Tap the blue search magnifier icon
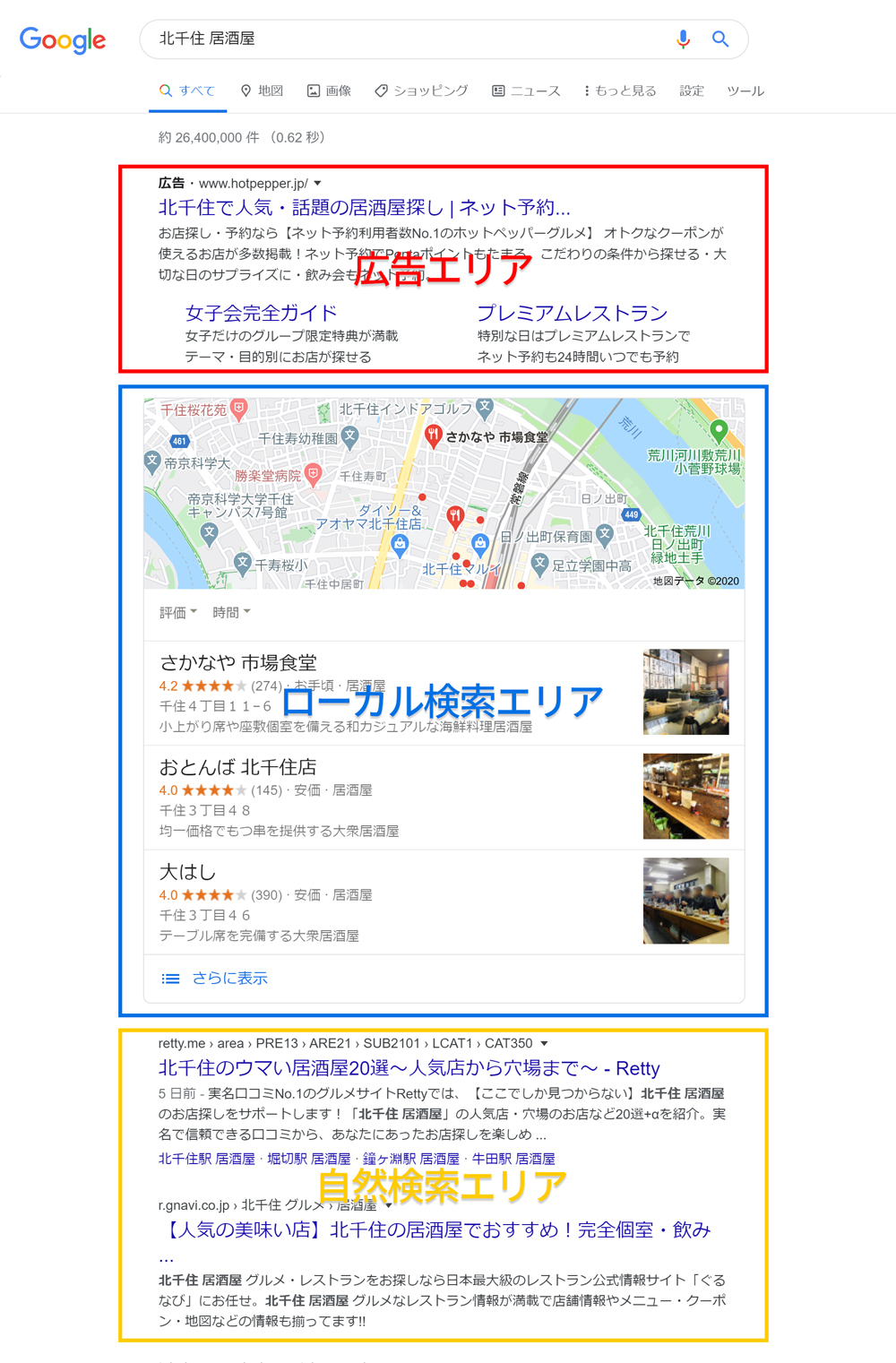This screenshot has width=896, height=1363. 720,39
